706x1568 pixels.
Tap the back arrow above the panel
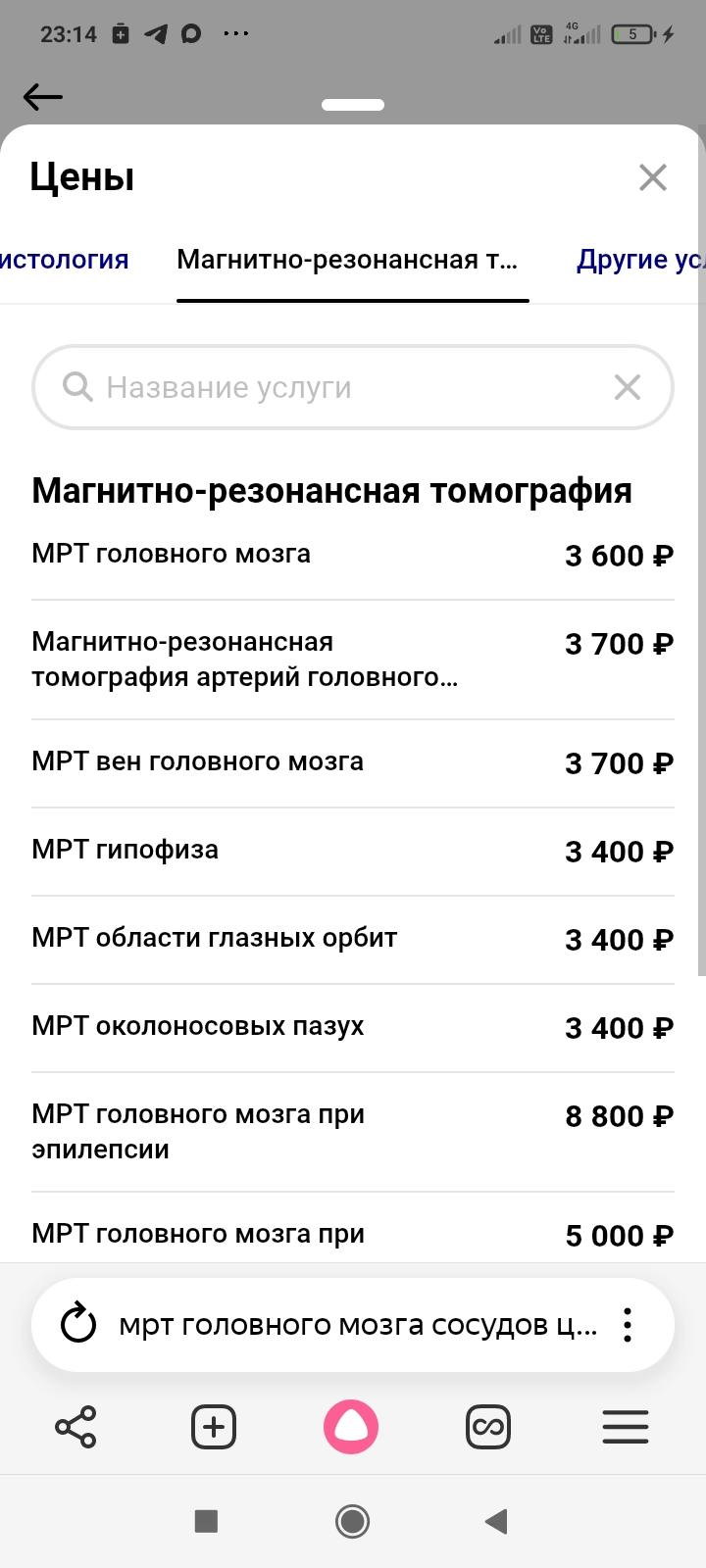click(41, 96)
